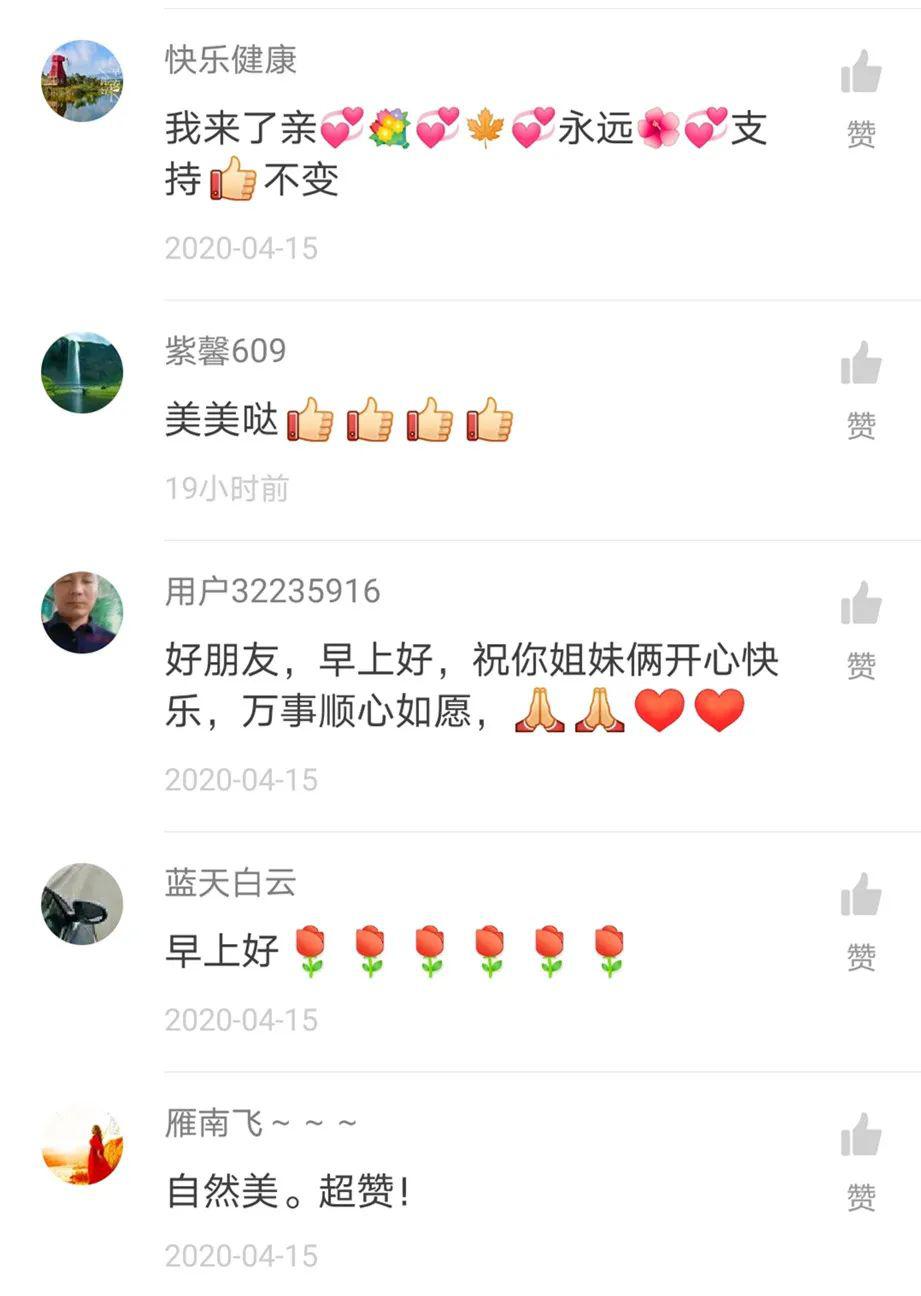The width and height of the screenshot is (921, 1296).
Task: Visit 雁南飞's profile via avatar
Action: click(x=82, y=1144)
